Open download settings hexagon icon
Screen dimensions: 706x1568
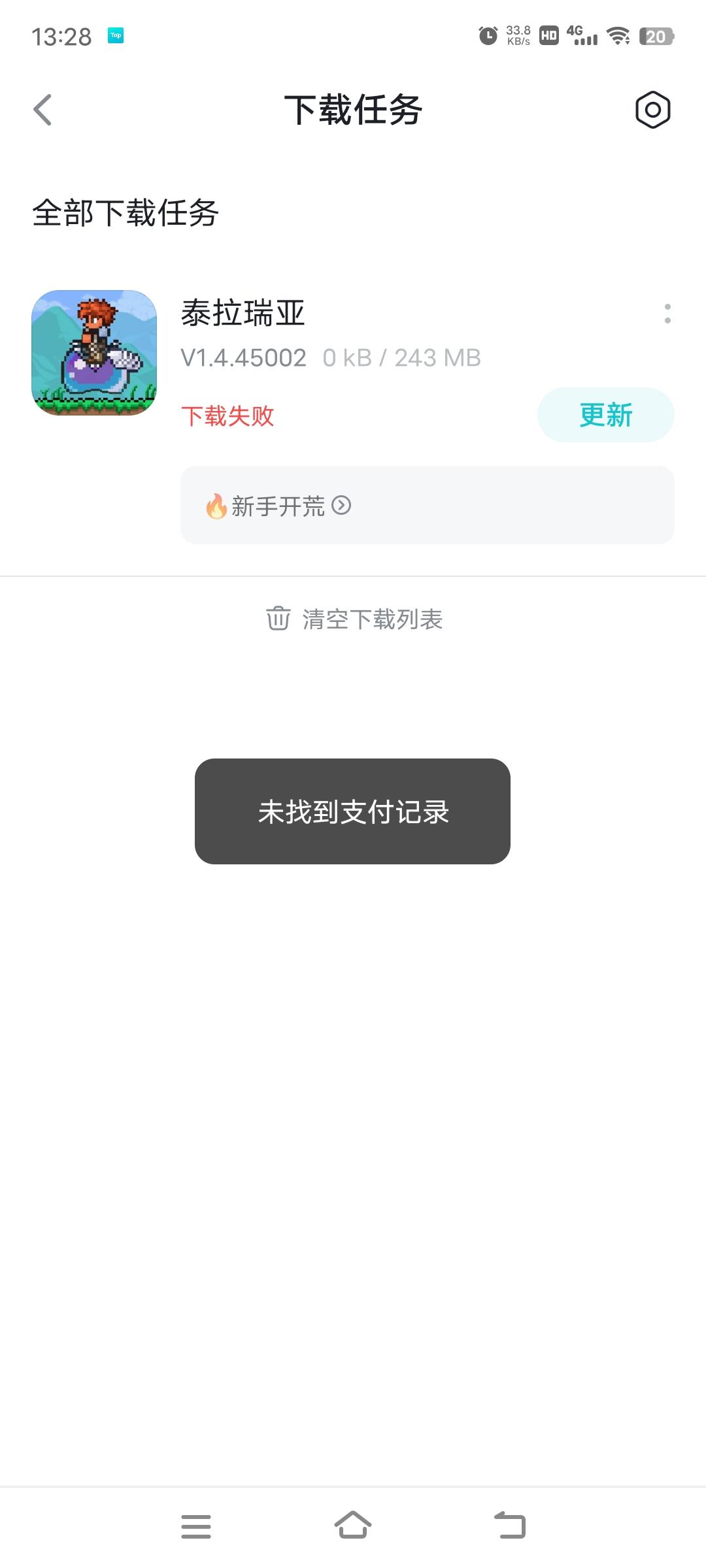coord(652,110)
